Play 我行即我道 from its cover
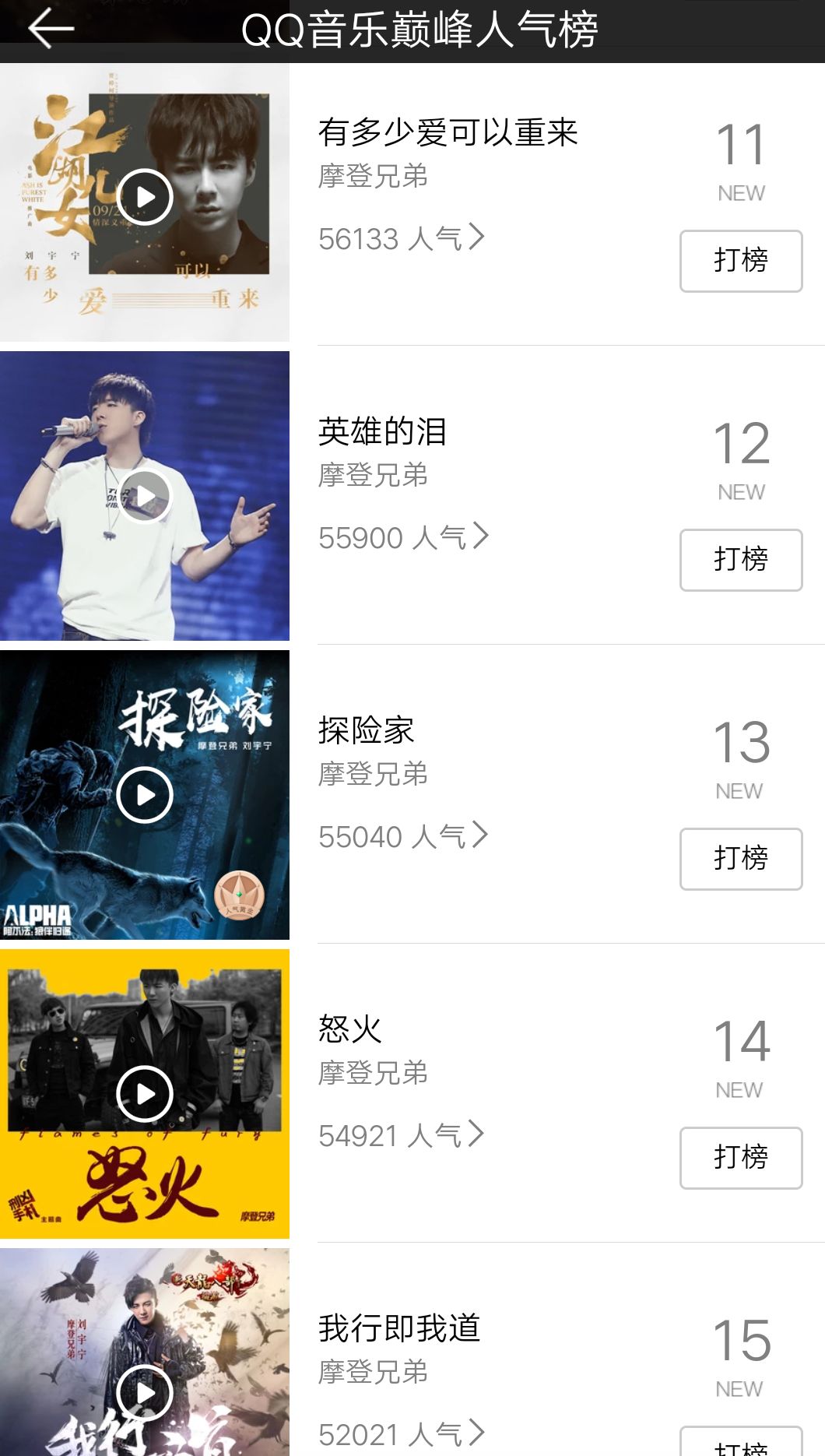 pos(145,1393)
